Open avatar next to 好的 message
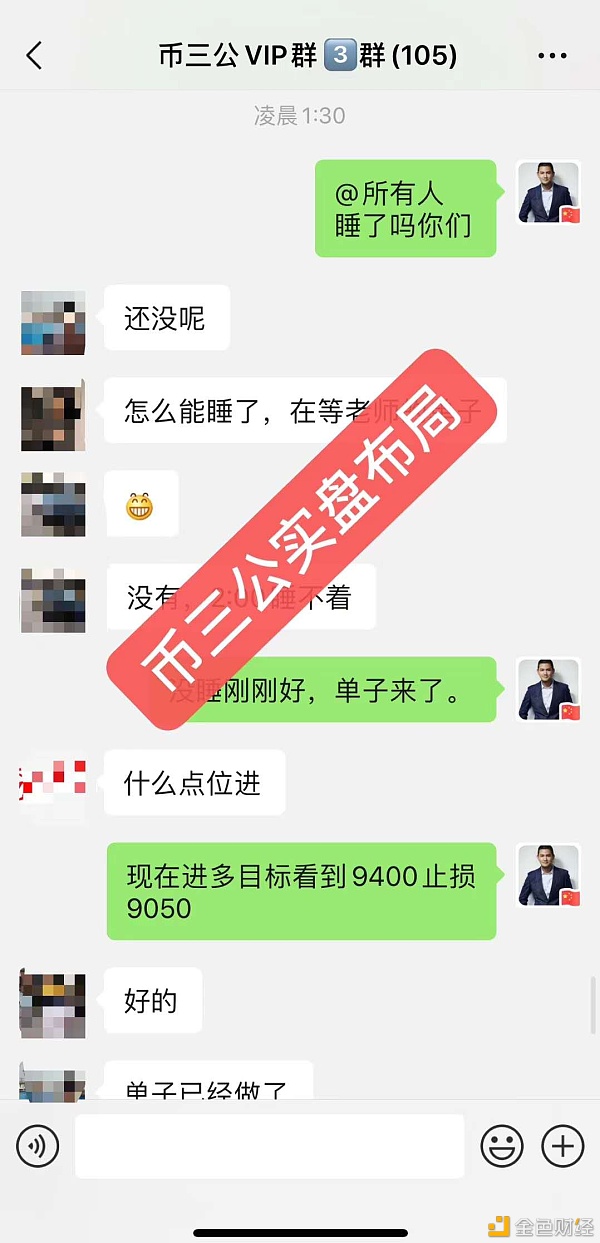The height and width of the screenshot is (1243, 600). (x=53, y=1004)
